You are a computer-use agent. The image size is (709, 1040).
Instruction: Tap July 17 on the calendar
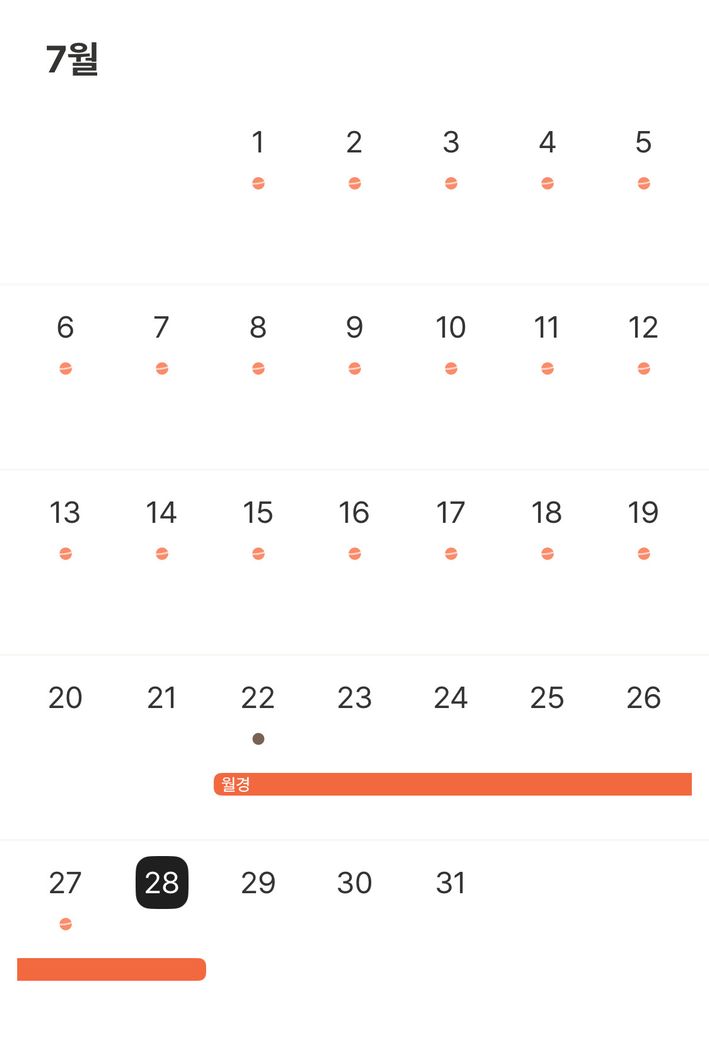[451, 513]
